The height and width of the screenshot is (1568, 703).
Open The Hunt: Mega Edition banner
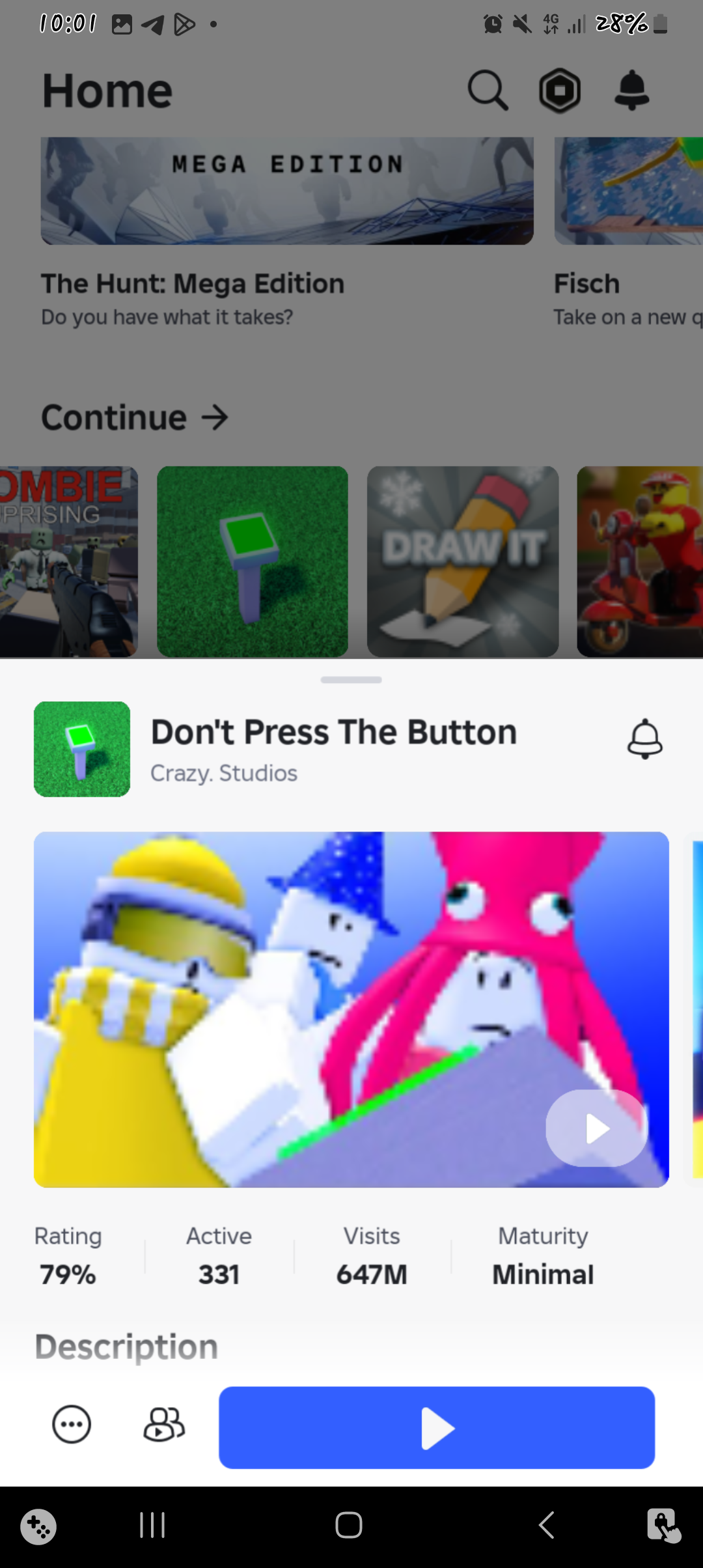pyautogui.click(x=287, y=191)
